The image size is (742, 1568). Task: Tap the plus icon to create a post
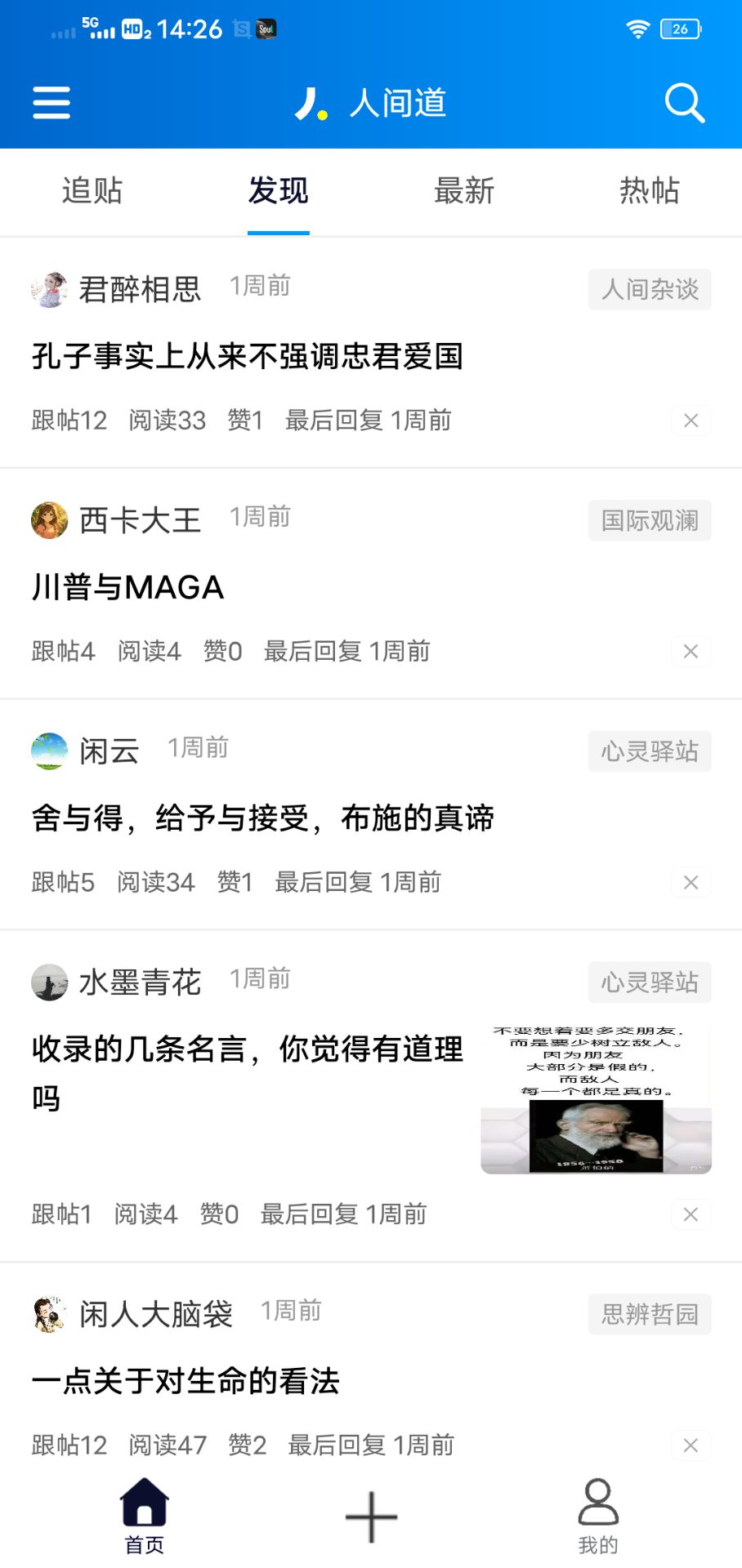(x=371, y=1515)
